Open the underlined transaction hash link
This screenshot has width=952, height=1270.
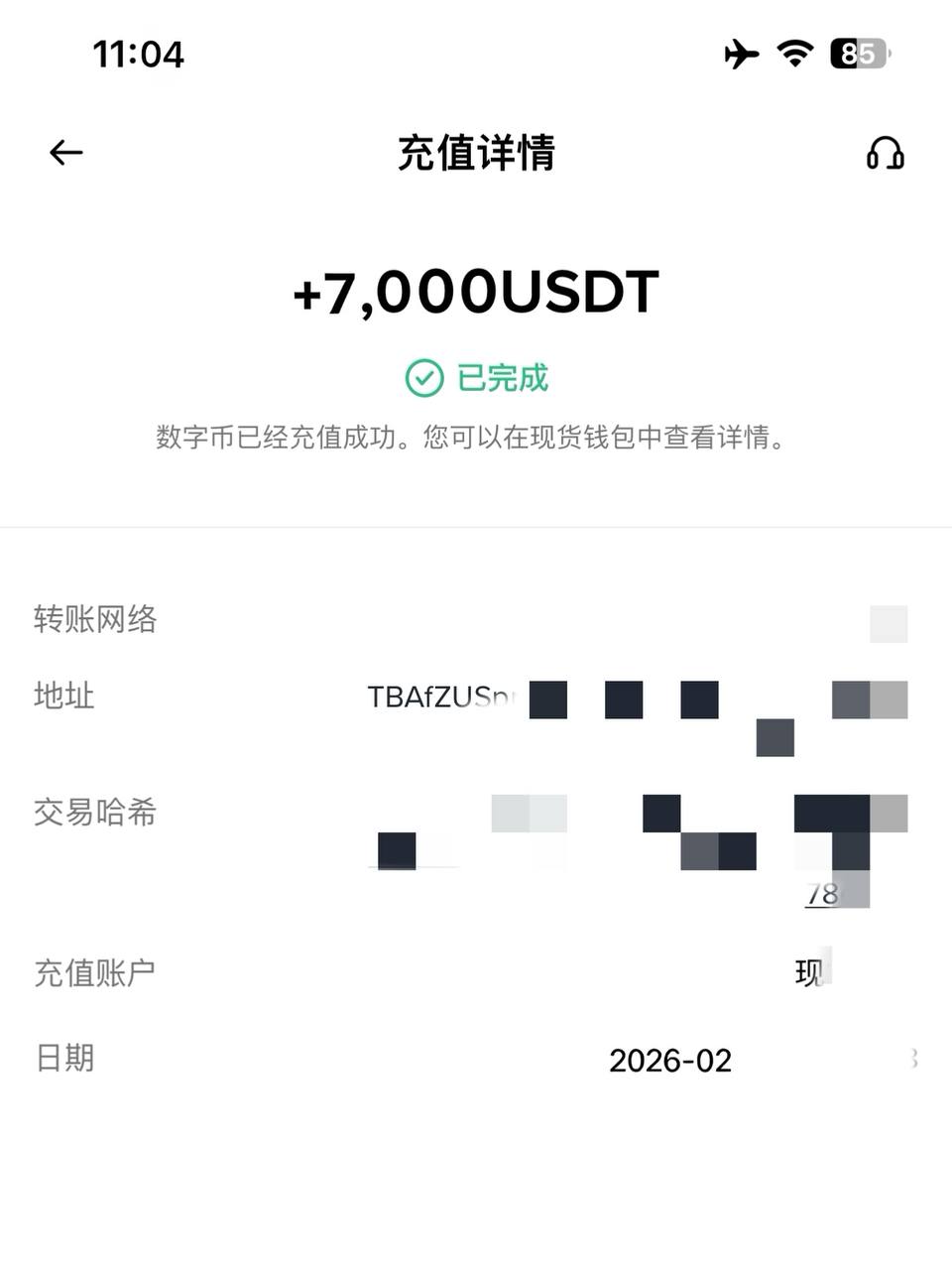click(822, 895)
